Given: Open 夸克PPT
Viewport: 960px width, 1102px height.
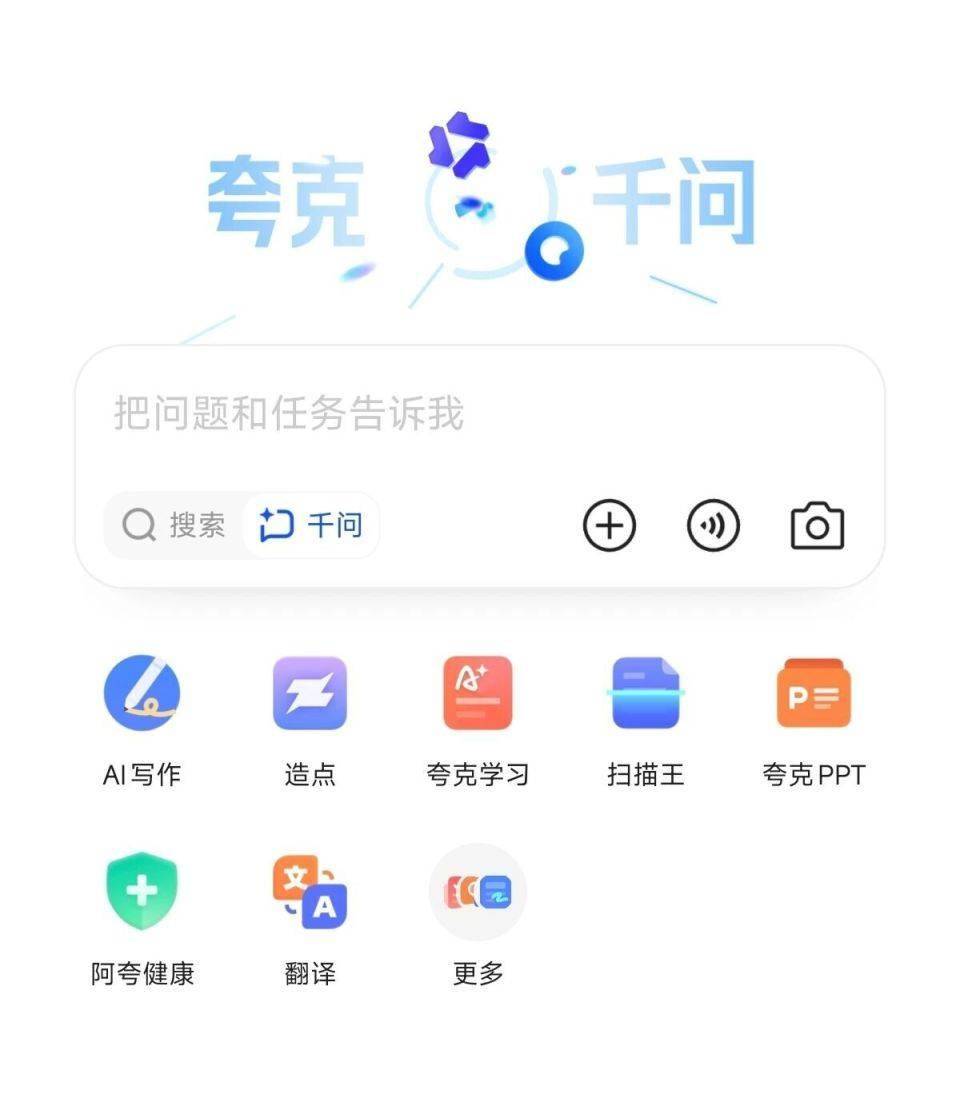Looking at the screenshot, I should coord(813,694).
